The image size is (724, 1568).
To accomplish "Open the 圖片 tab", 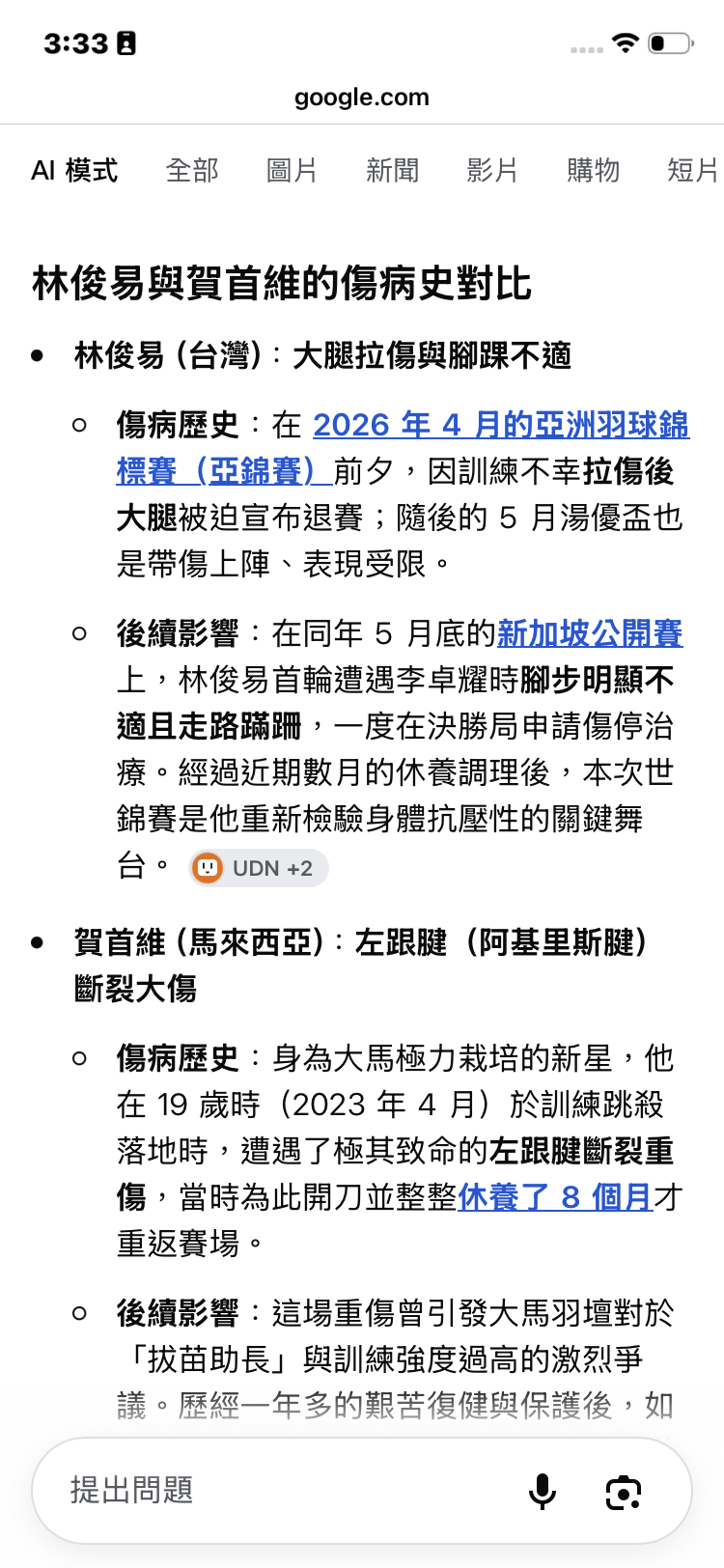I will [292, 171].
